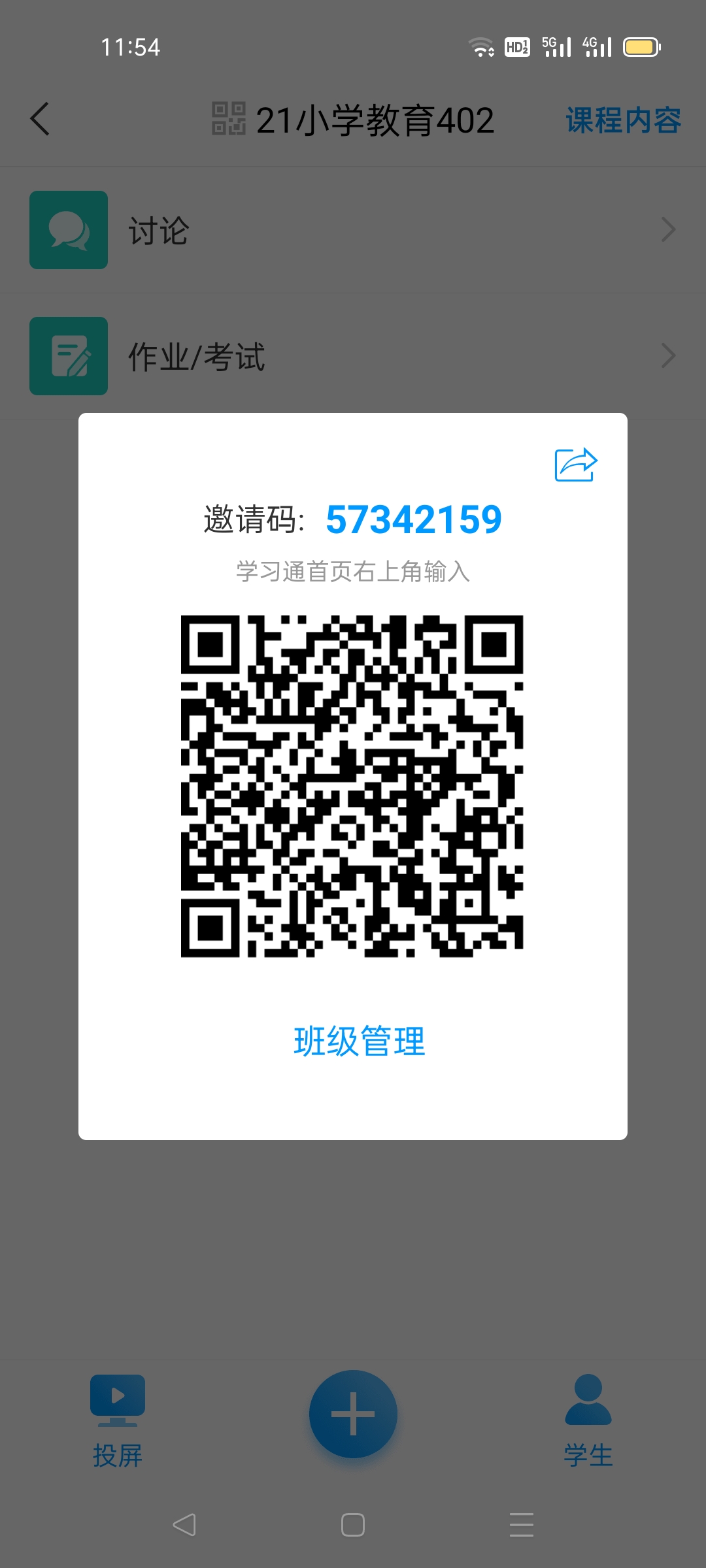Viewport: 706px width, 1568px height.
Task: Tap the system back button
Action: point(184,1525)
